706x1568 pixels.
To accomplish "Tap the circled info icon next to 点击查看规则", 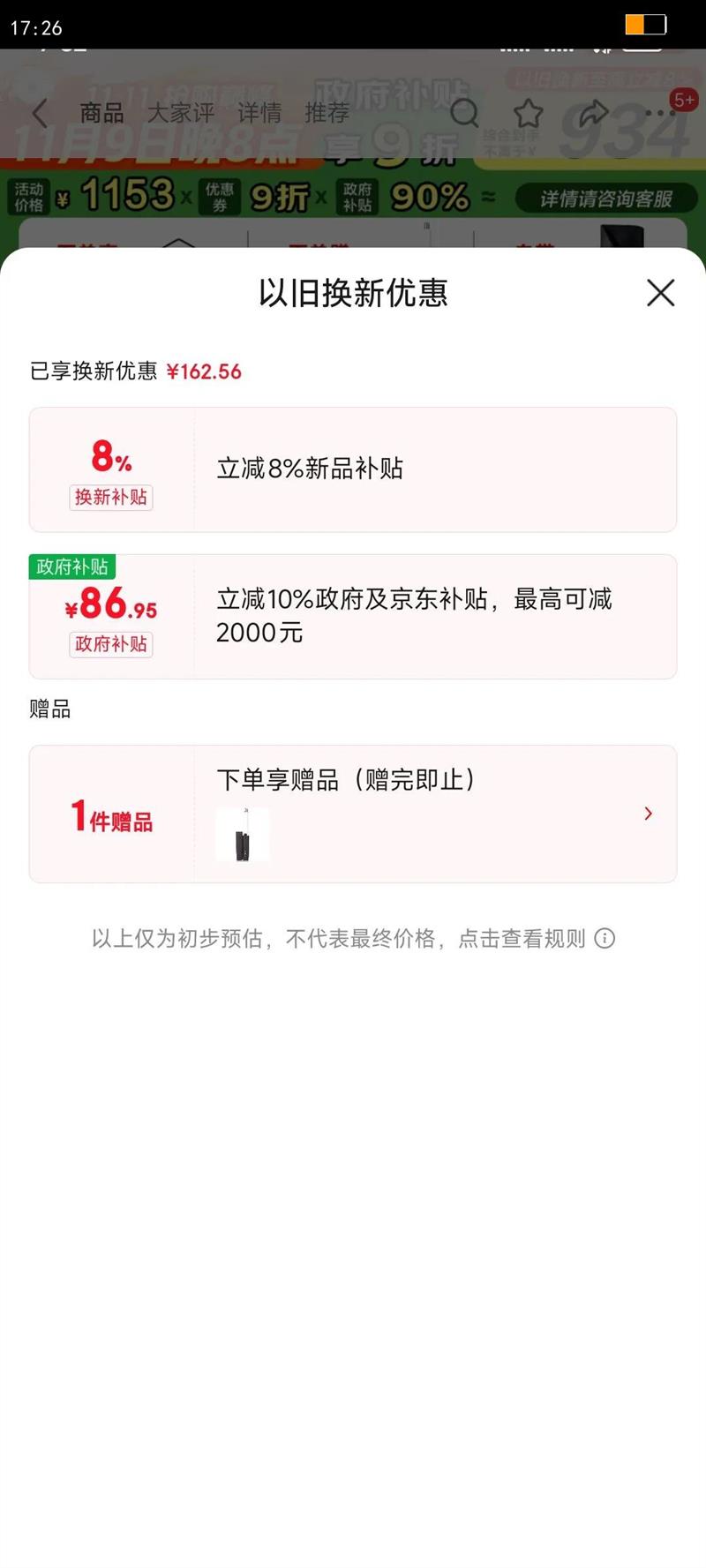I will 605,939.
